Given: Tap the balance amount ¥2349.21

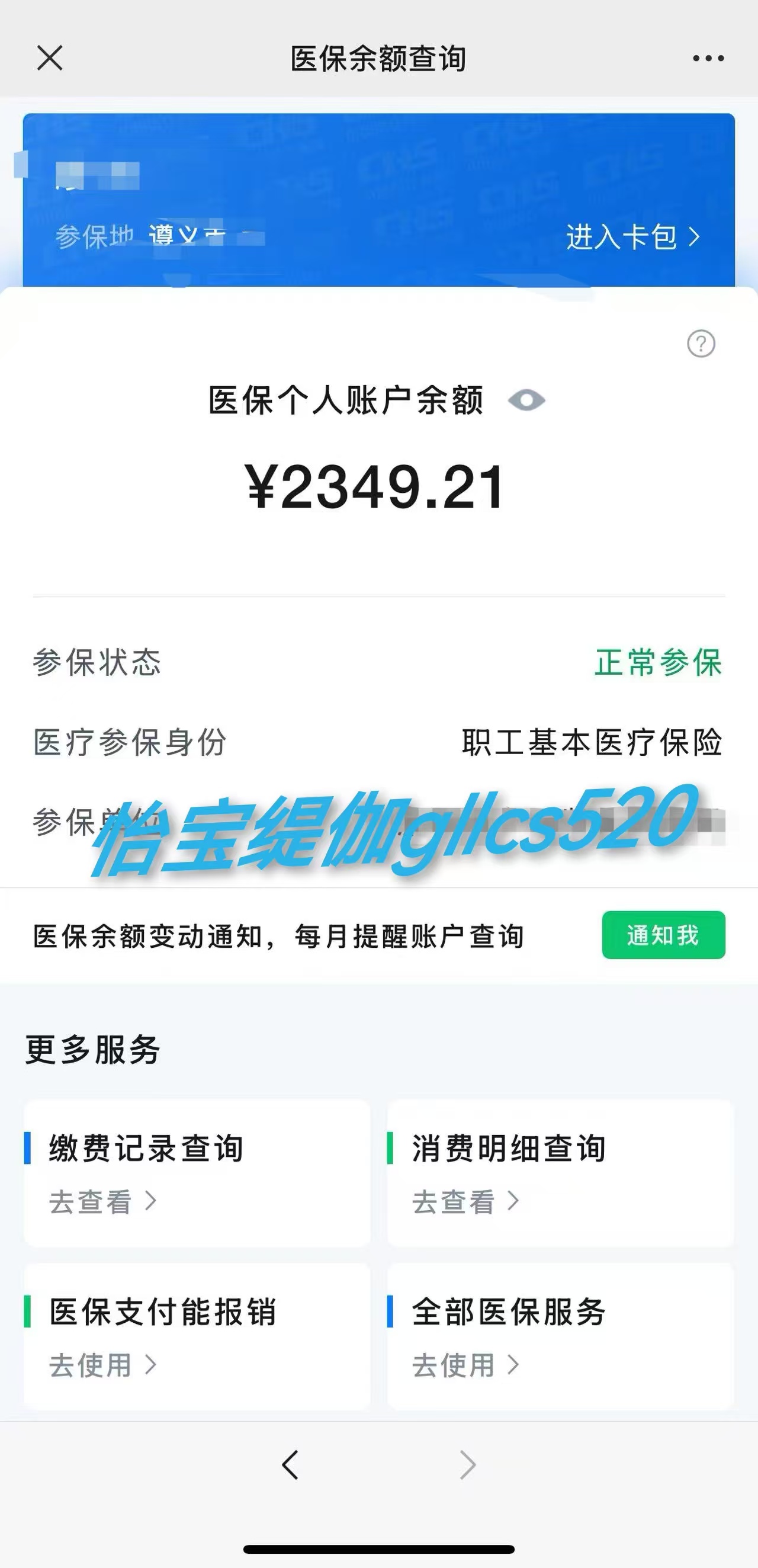Looking at the screenshot, I should click(377, 487).
